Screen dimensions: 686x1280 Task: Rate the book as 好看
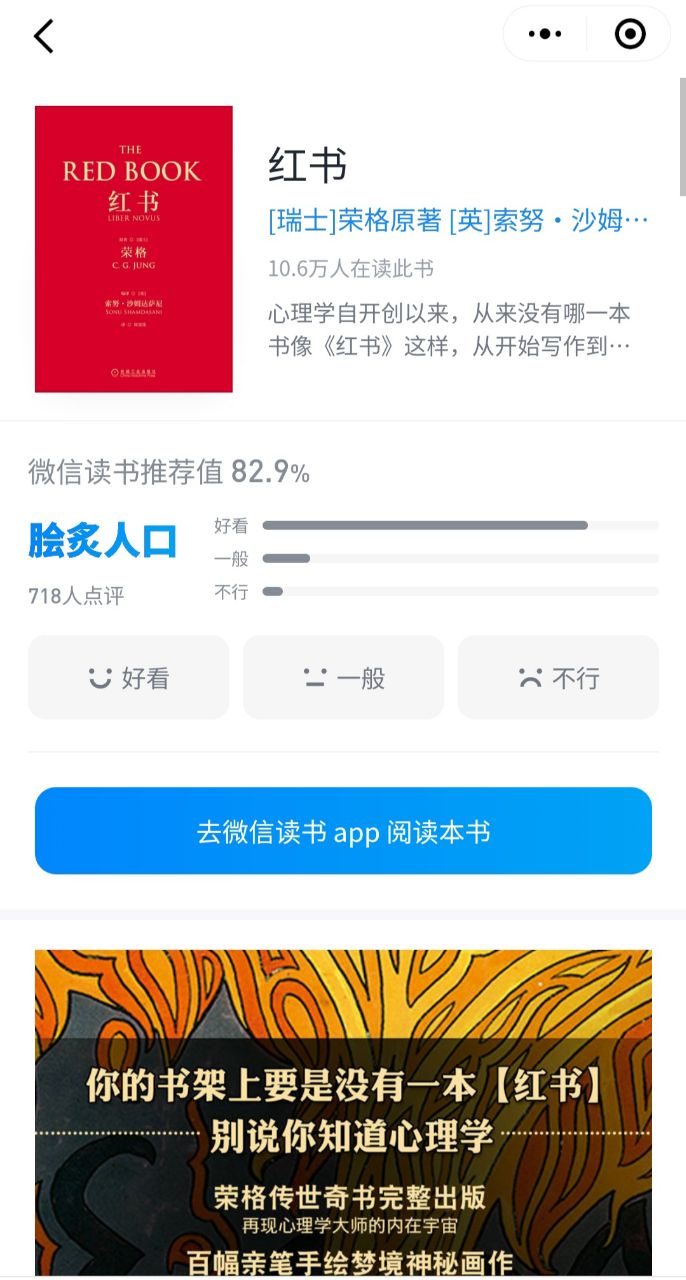(128, 677)
